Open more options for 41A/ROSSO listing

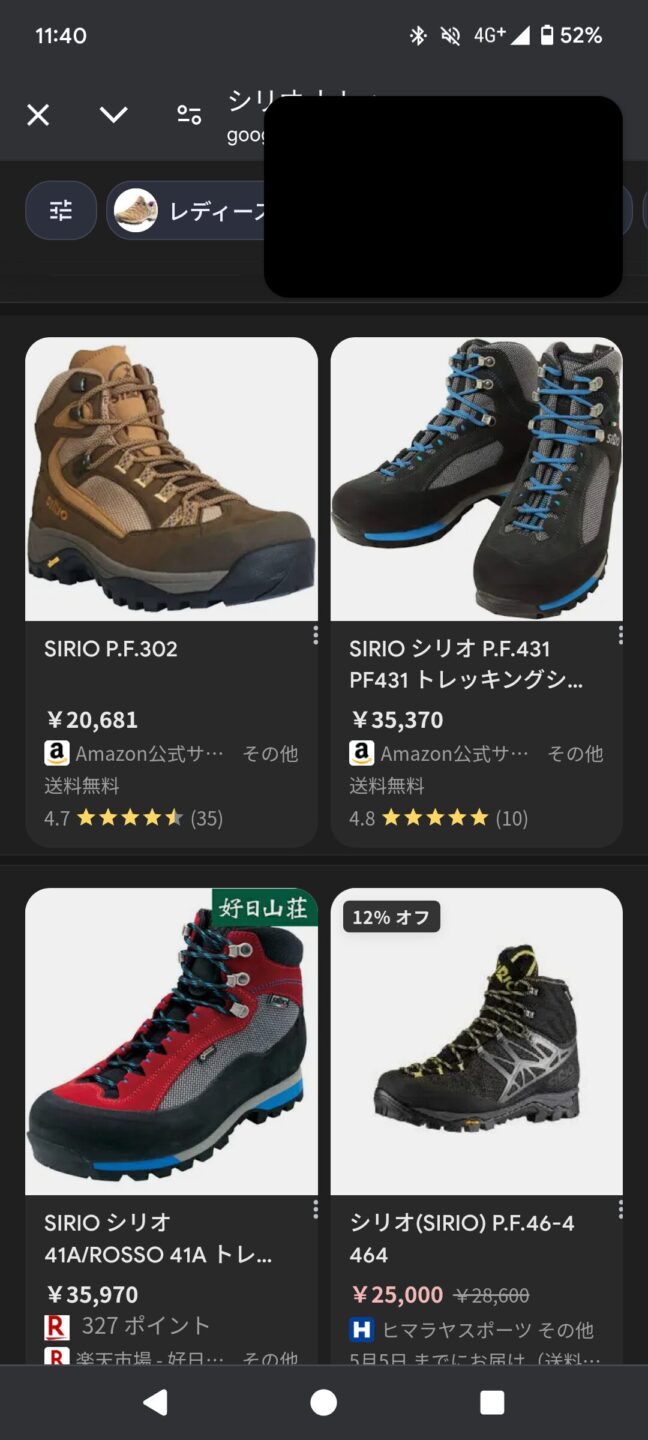click(315, 1209)
